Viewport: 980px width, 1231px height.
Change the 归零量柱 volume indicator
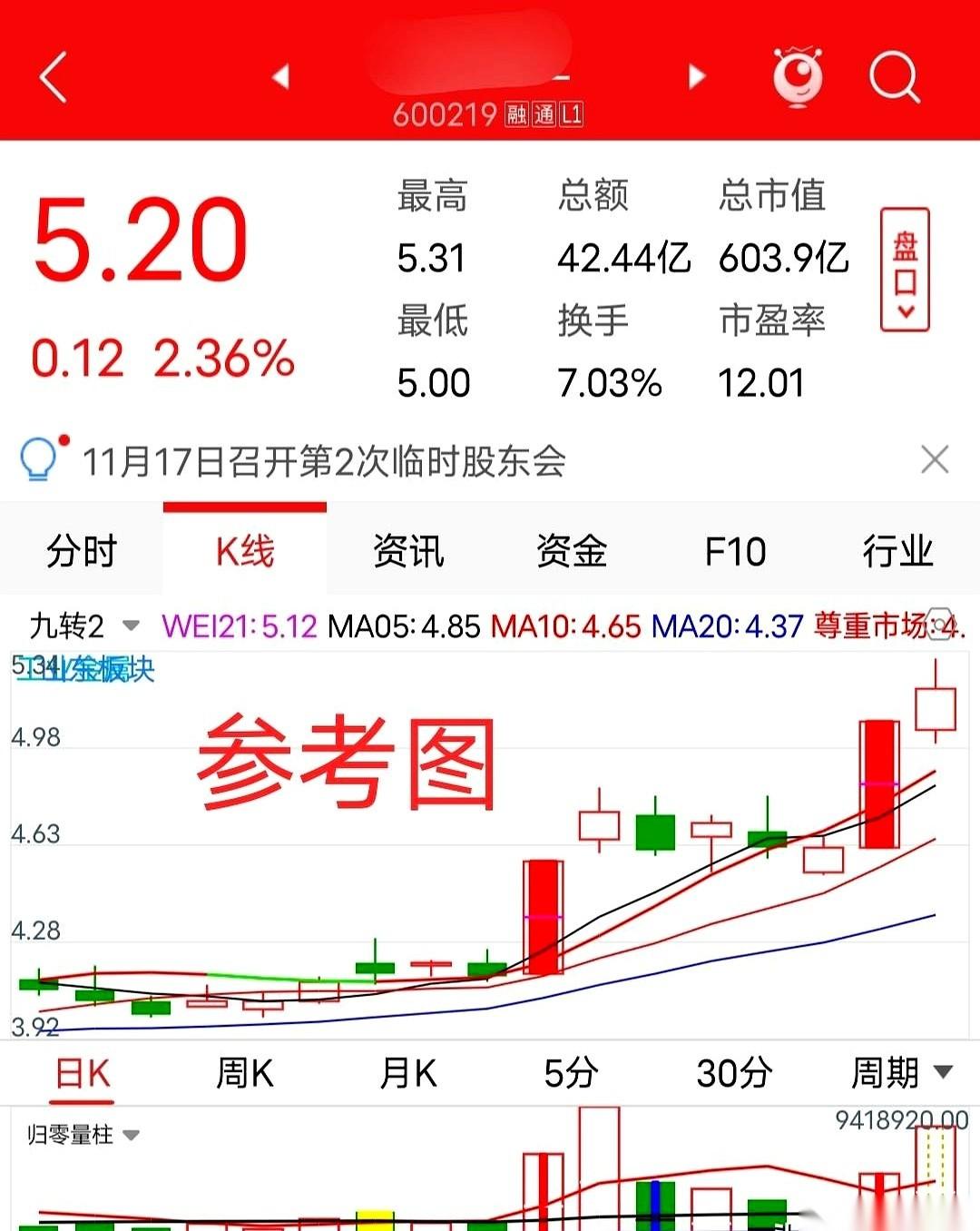click(83, 1135)
